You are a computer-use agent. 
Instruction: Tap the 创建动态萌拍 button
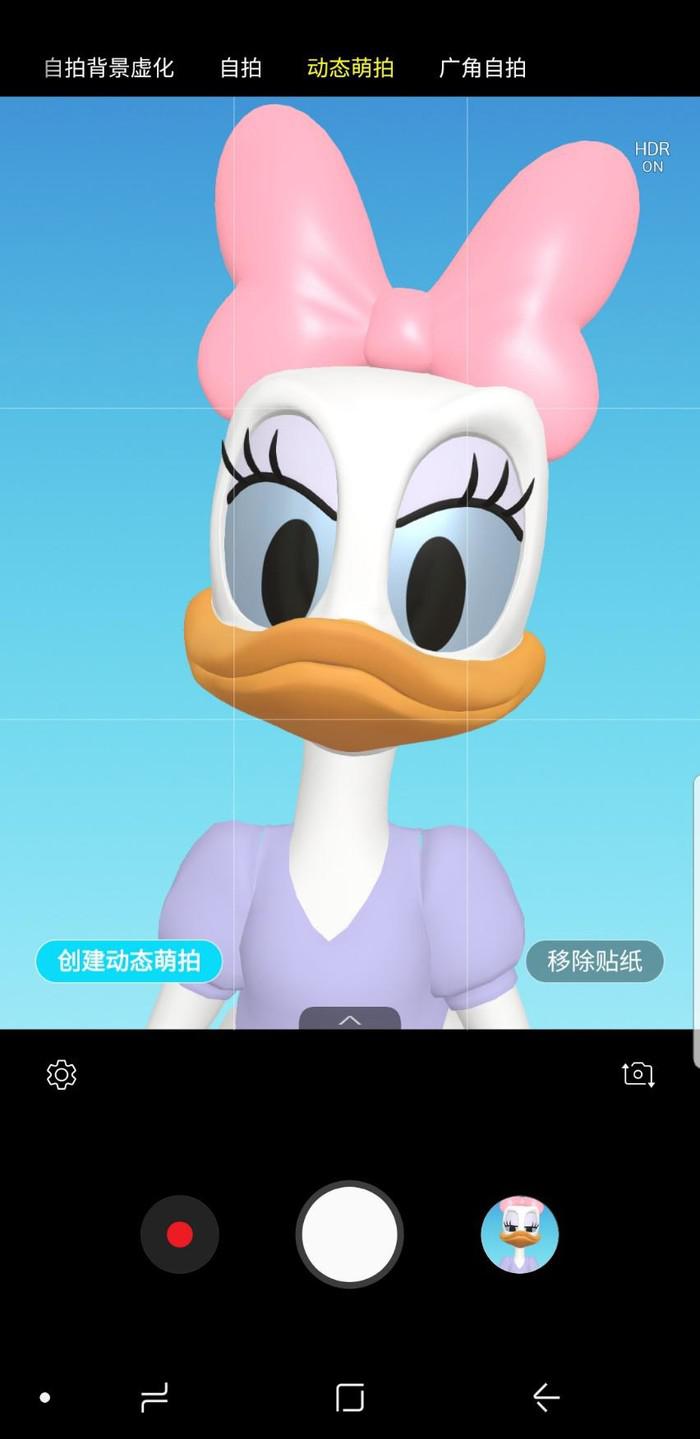coord(129,961)
